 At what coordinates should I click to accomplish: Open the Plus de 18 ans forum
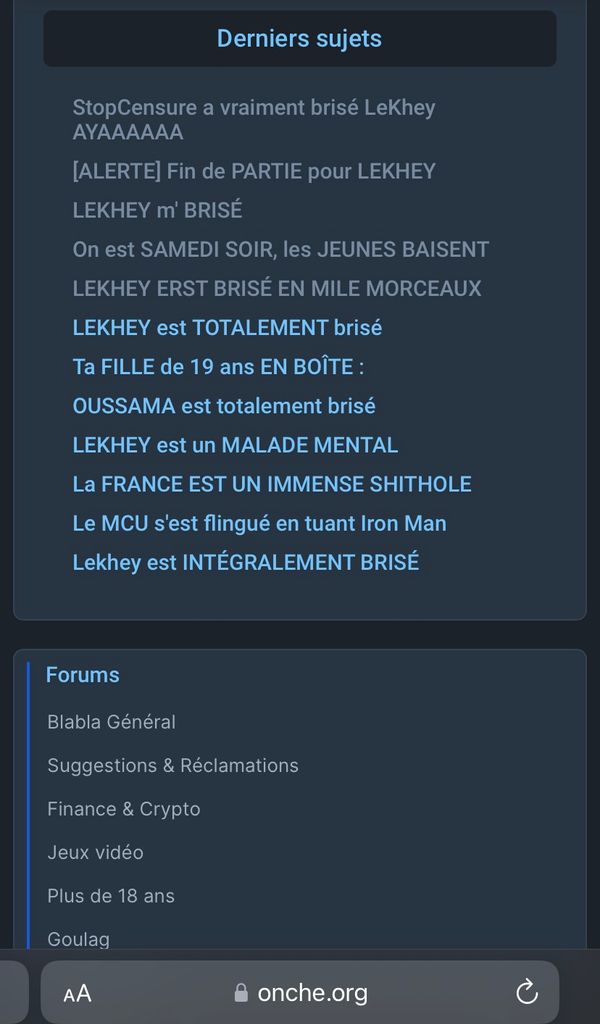[110, 896]
